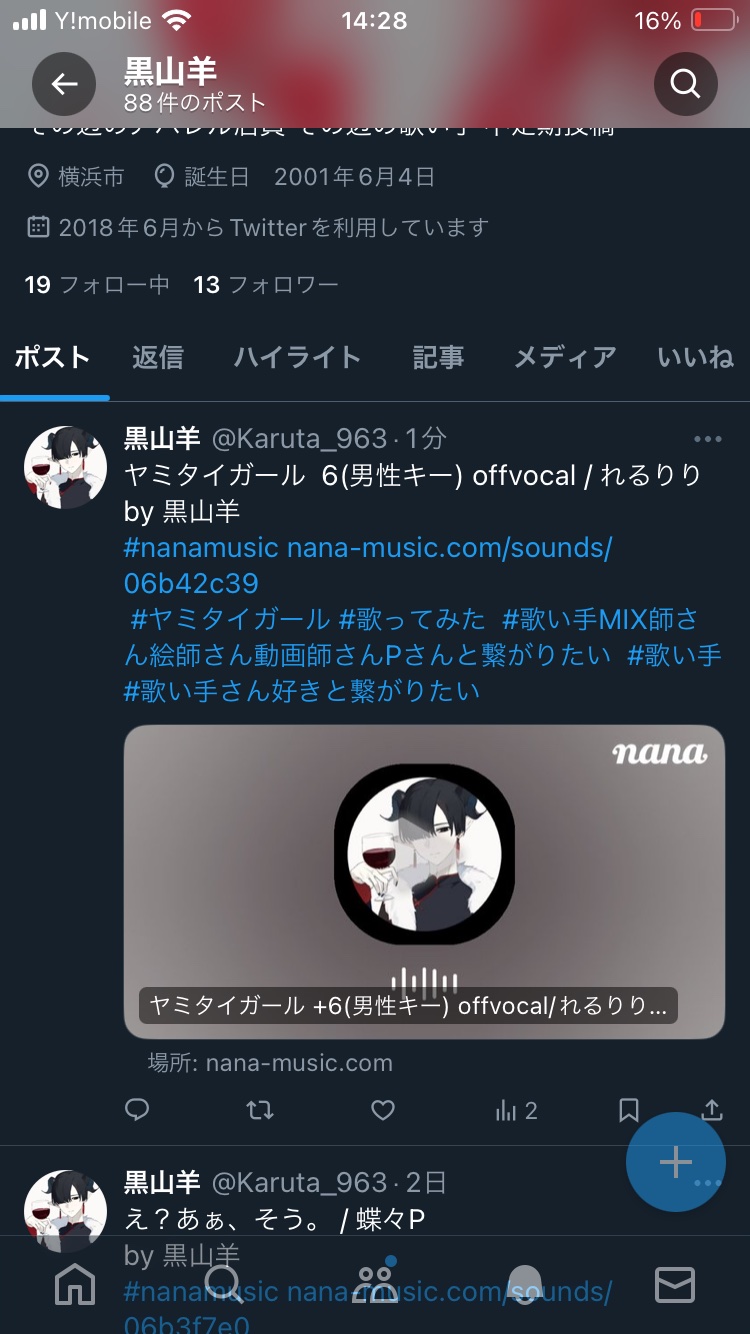The width and height of the screenshot is (750, 1334).
Task: Go back using the arrow button
Action: pos(64,84)
